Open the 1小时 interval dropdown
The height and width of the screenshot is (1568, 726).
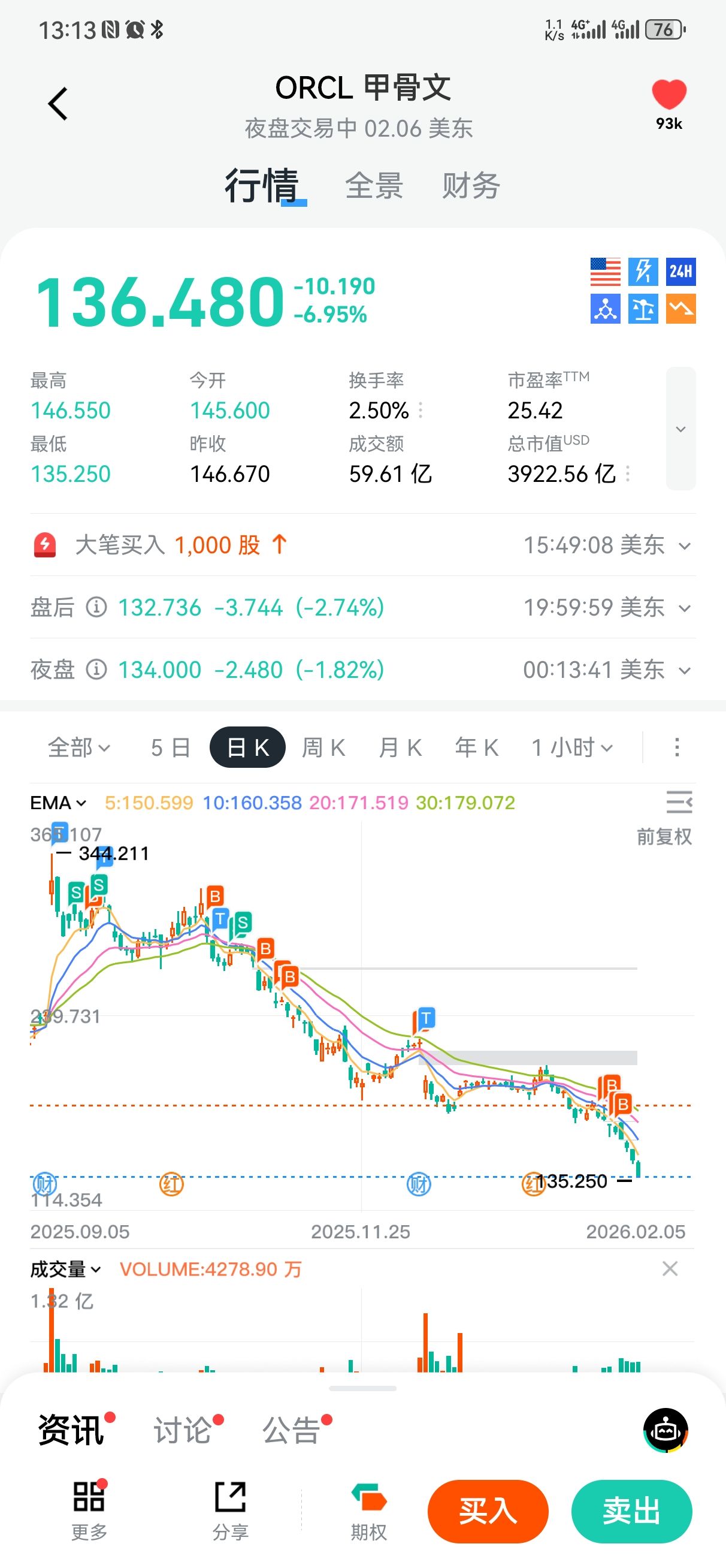[572, 747]
